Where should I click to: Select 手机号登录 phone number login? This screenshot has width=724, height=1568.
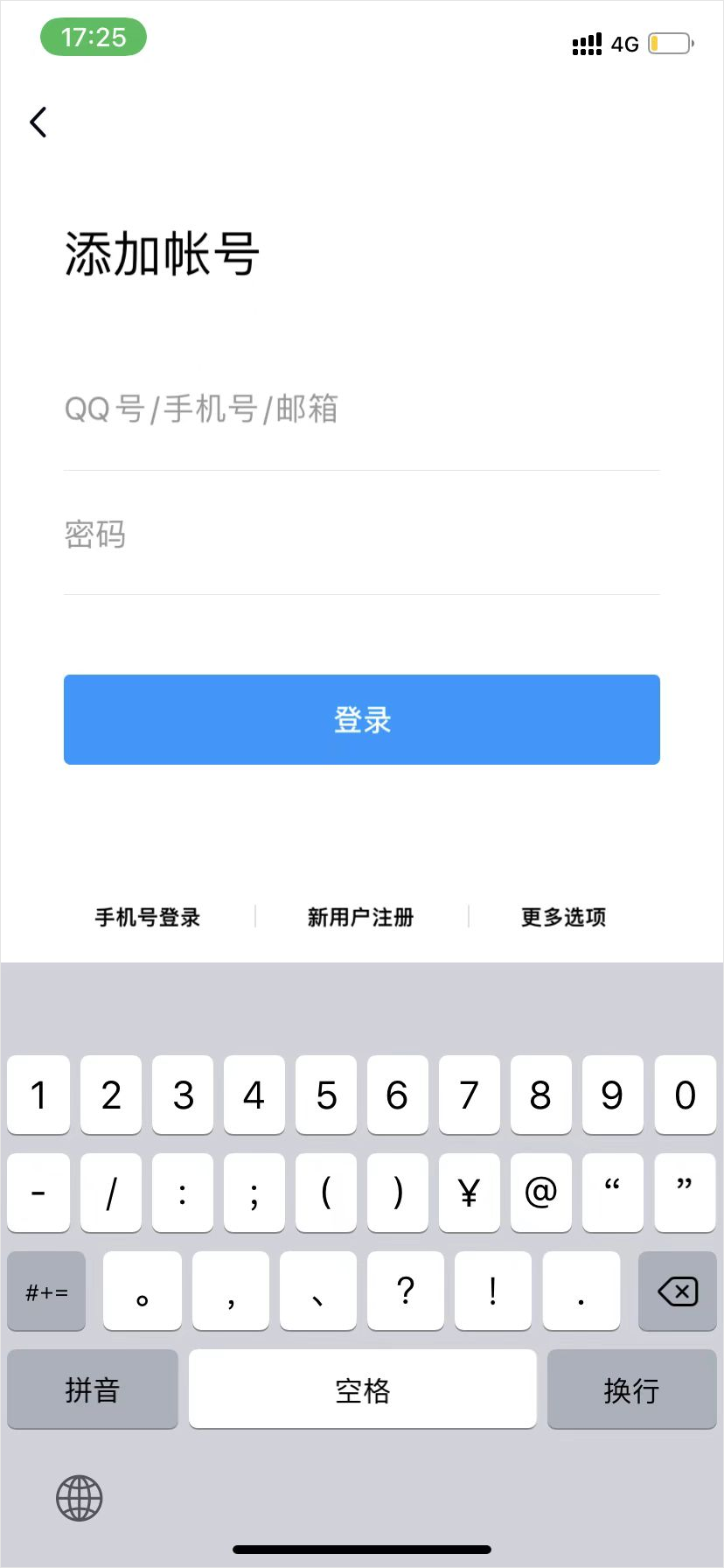147,917
